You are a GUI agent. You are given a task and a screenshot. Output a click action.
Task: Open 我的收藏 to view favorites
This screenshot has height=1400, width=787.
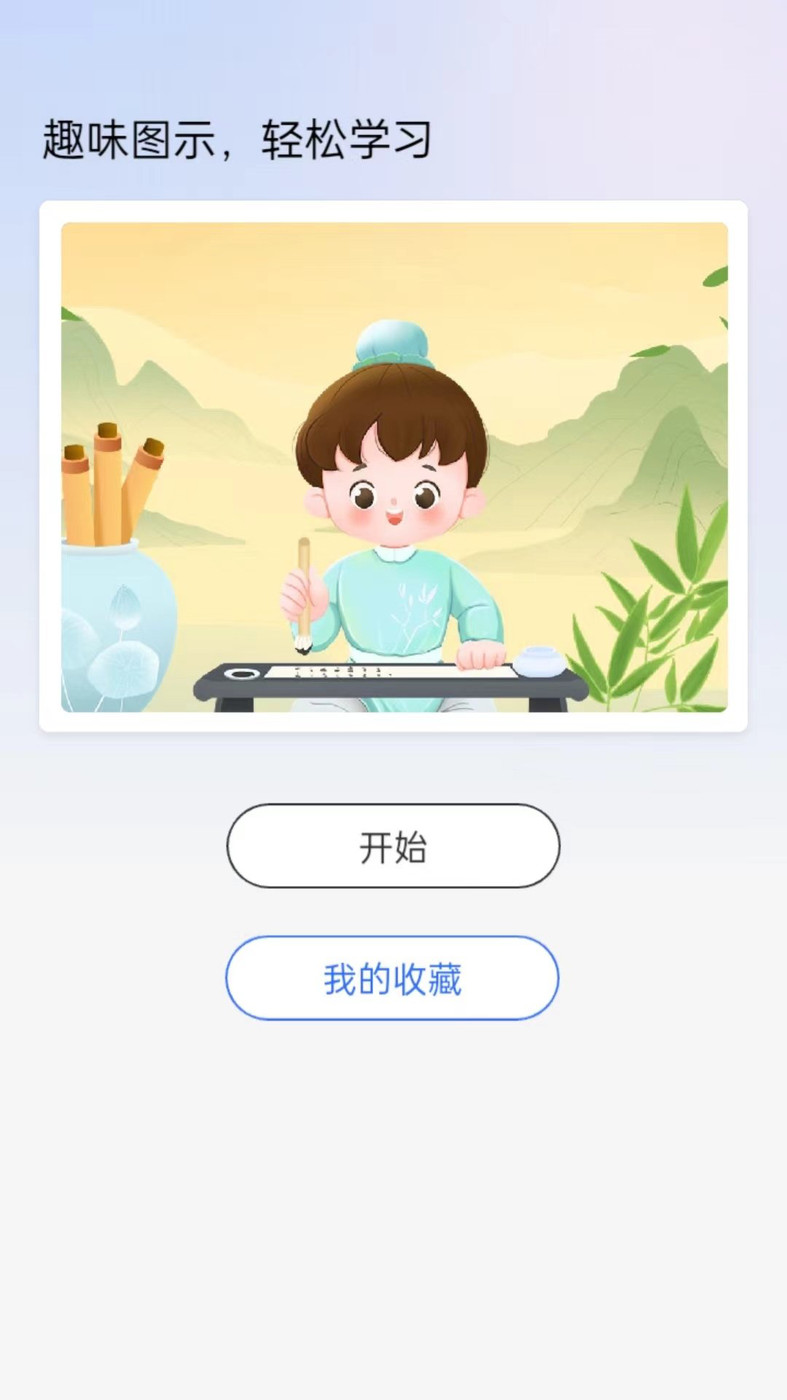[393, 978]
